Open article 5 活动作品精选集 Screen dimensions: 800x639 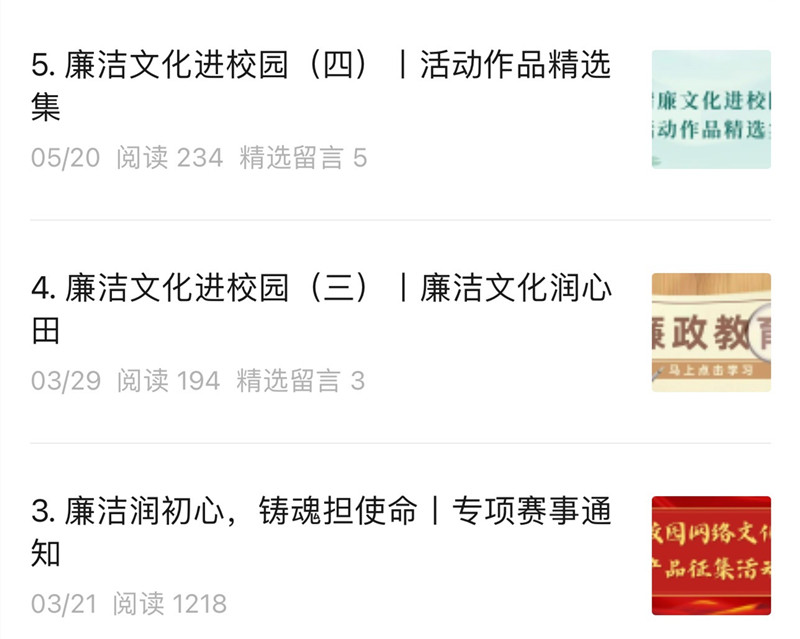pos(320,85)
